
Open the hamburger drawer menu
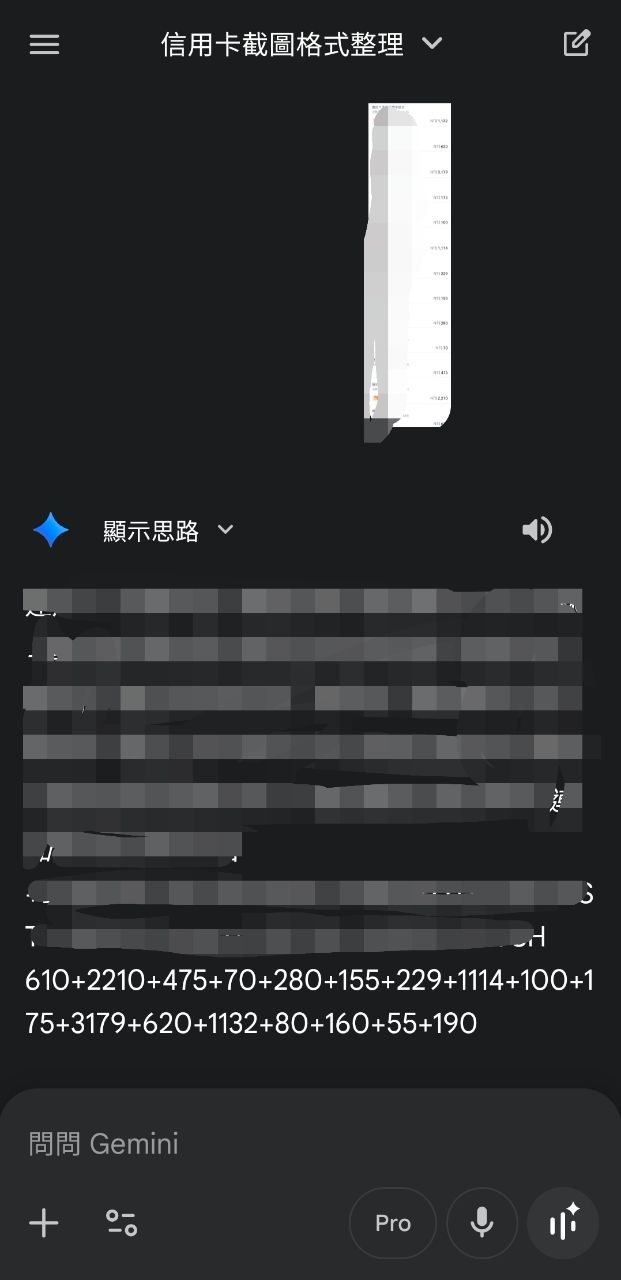pos(44,44)
